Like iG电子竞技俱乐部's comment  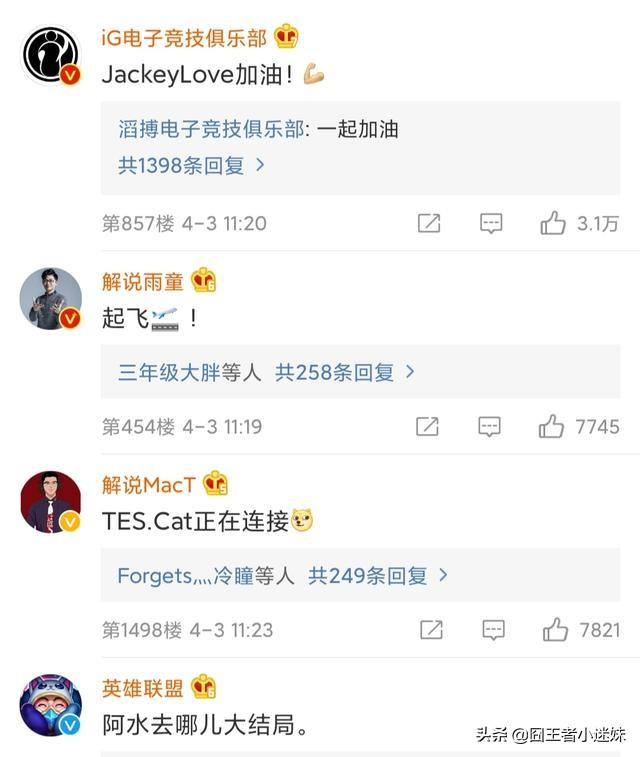pyautogui.click(x=553, y=223)
